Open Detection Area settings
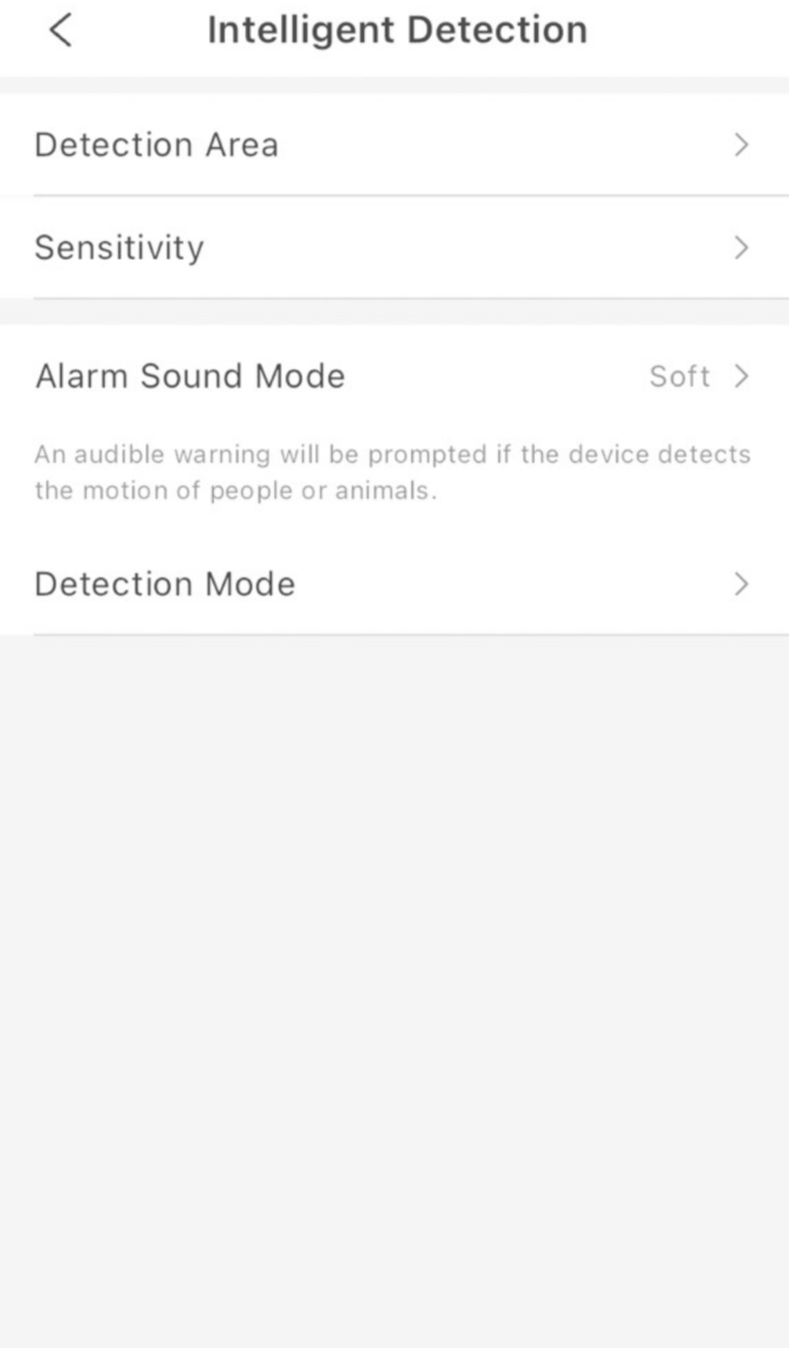Image resolution: width=789 pixels, height=1348 pixels. tap(394, 145)
